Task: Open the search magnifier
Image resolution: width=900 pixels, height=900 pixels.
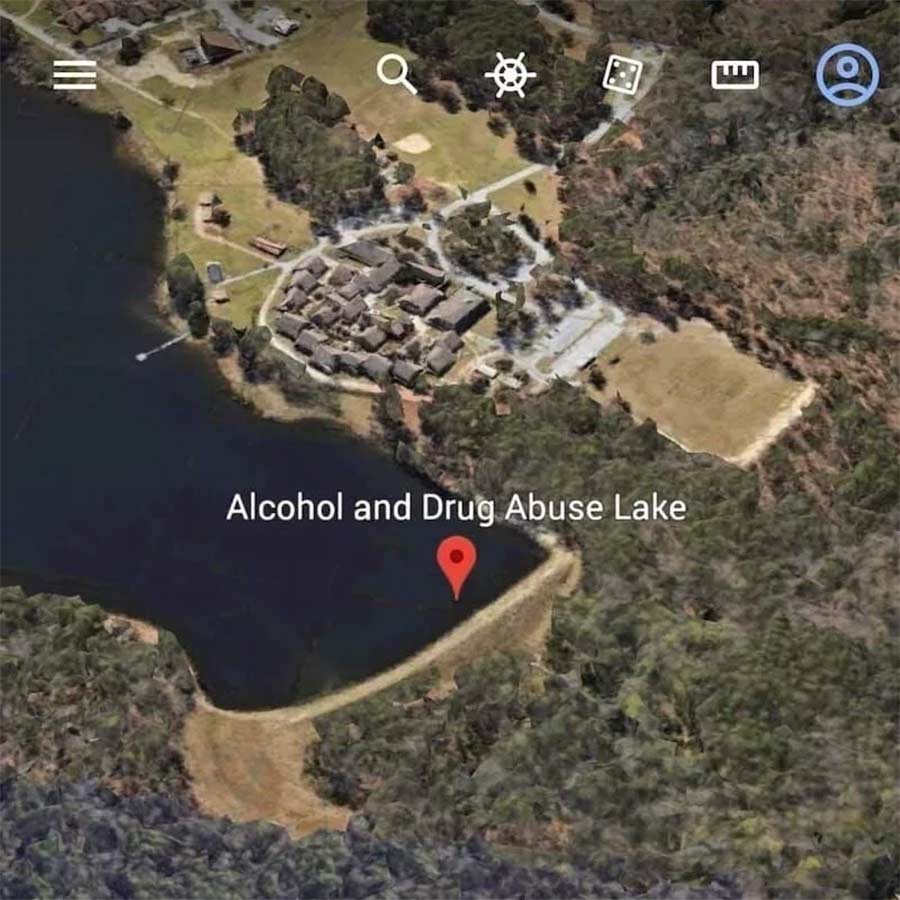Action: pos(396,74)
